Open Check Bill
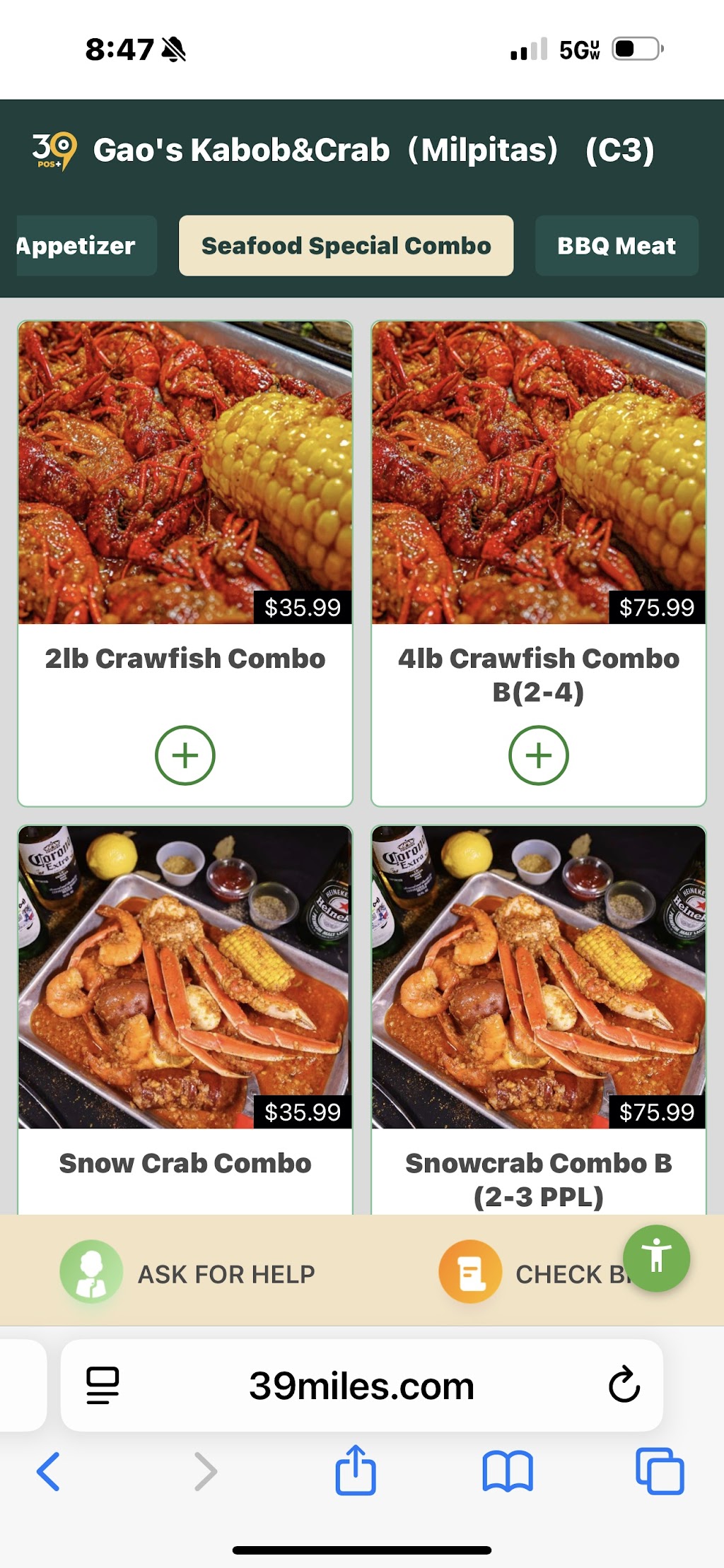 pos(534,1272)
